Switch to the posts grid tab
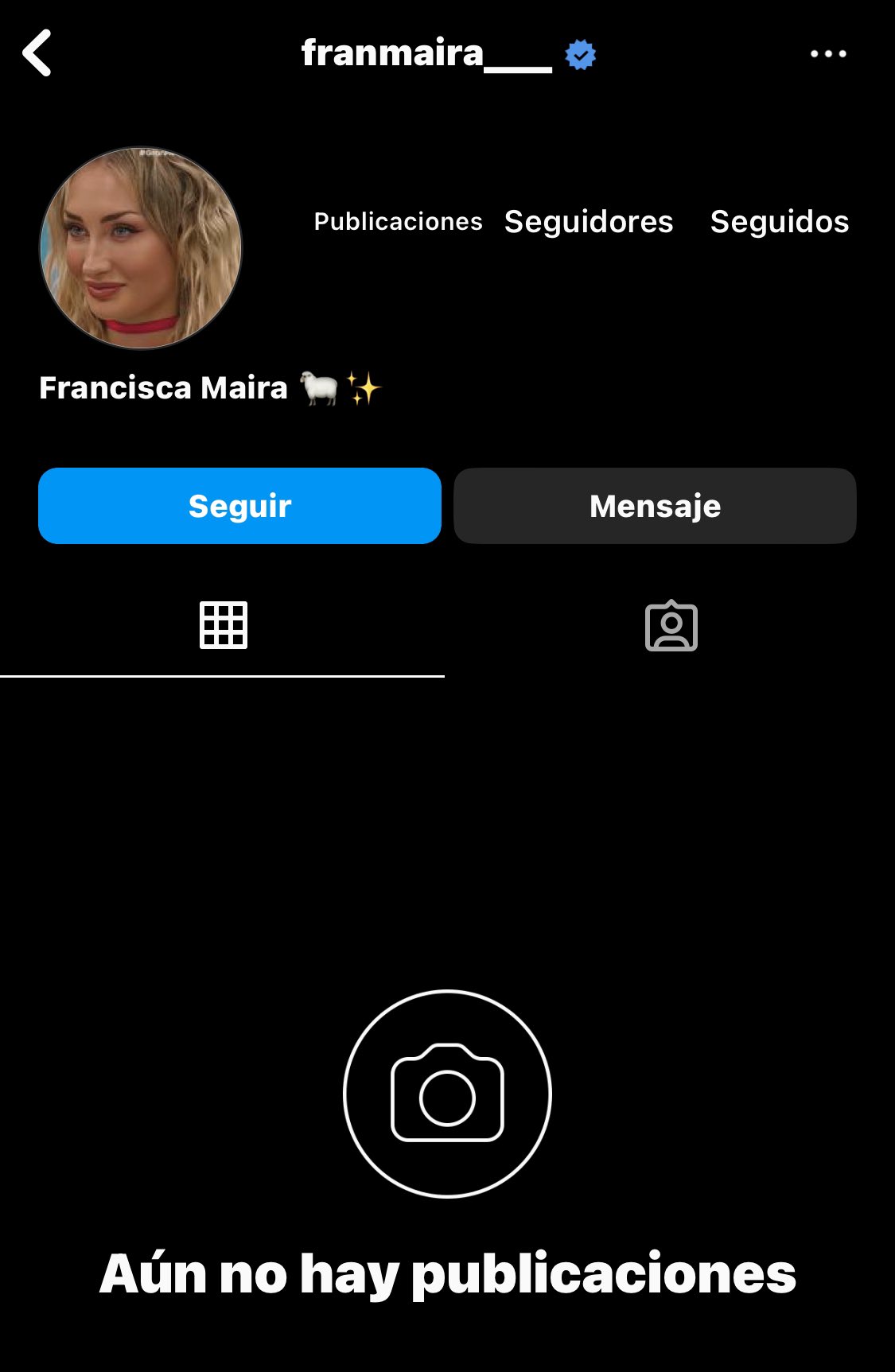895x1372 pixels. (x=223, y=625)
